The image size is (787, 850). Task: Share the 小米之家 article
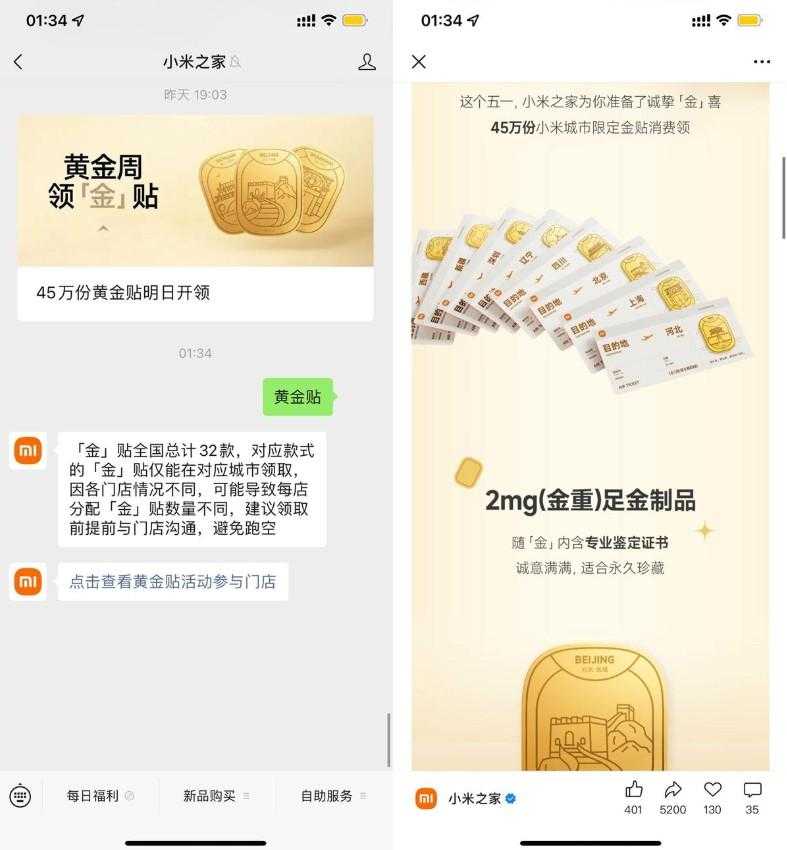[x=673, y=791]
